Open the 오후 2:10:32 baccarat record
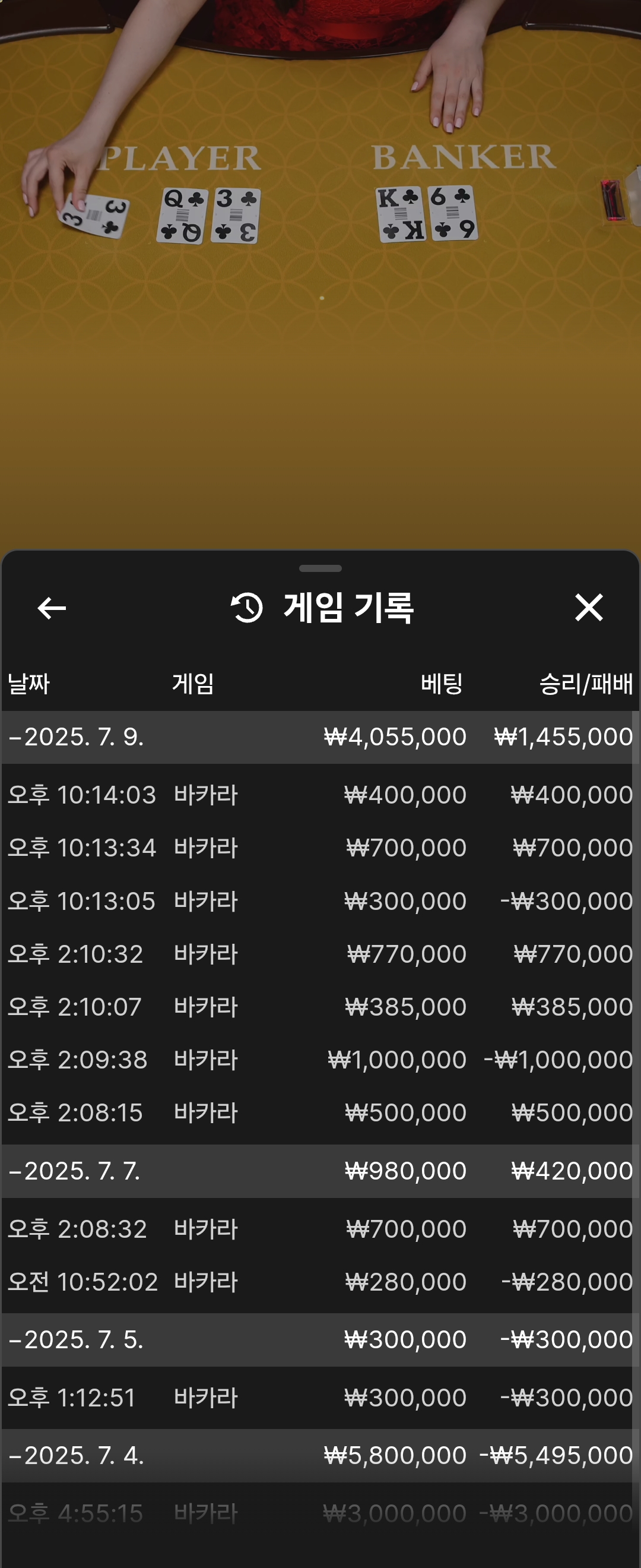The width and height of the screenshot is (641, 1568). pos(316,954)
